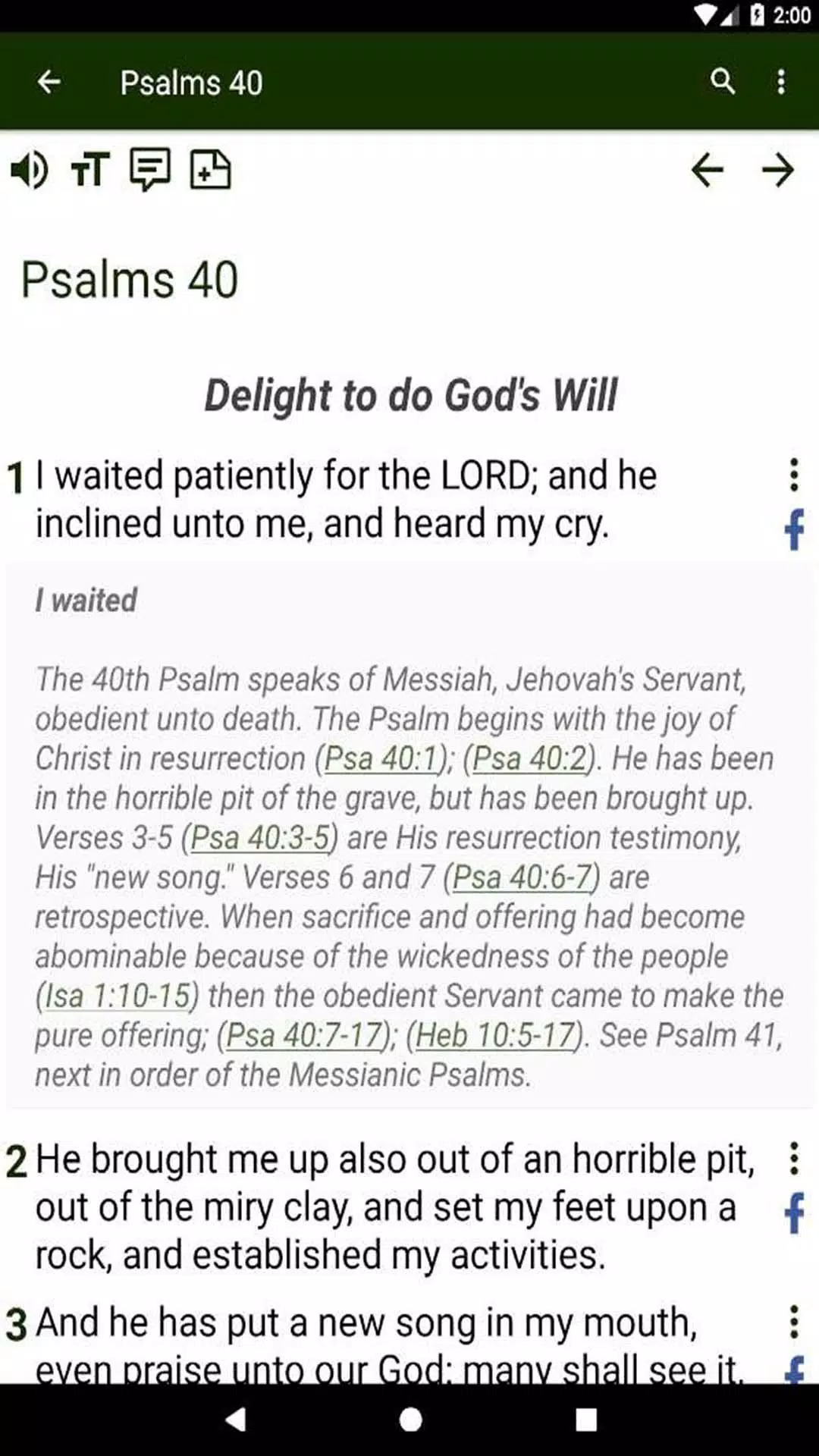Open the Heb 10:5-17 reference
The width and height of the screenshot is (819, 1456).
495,1035
